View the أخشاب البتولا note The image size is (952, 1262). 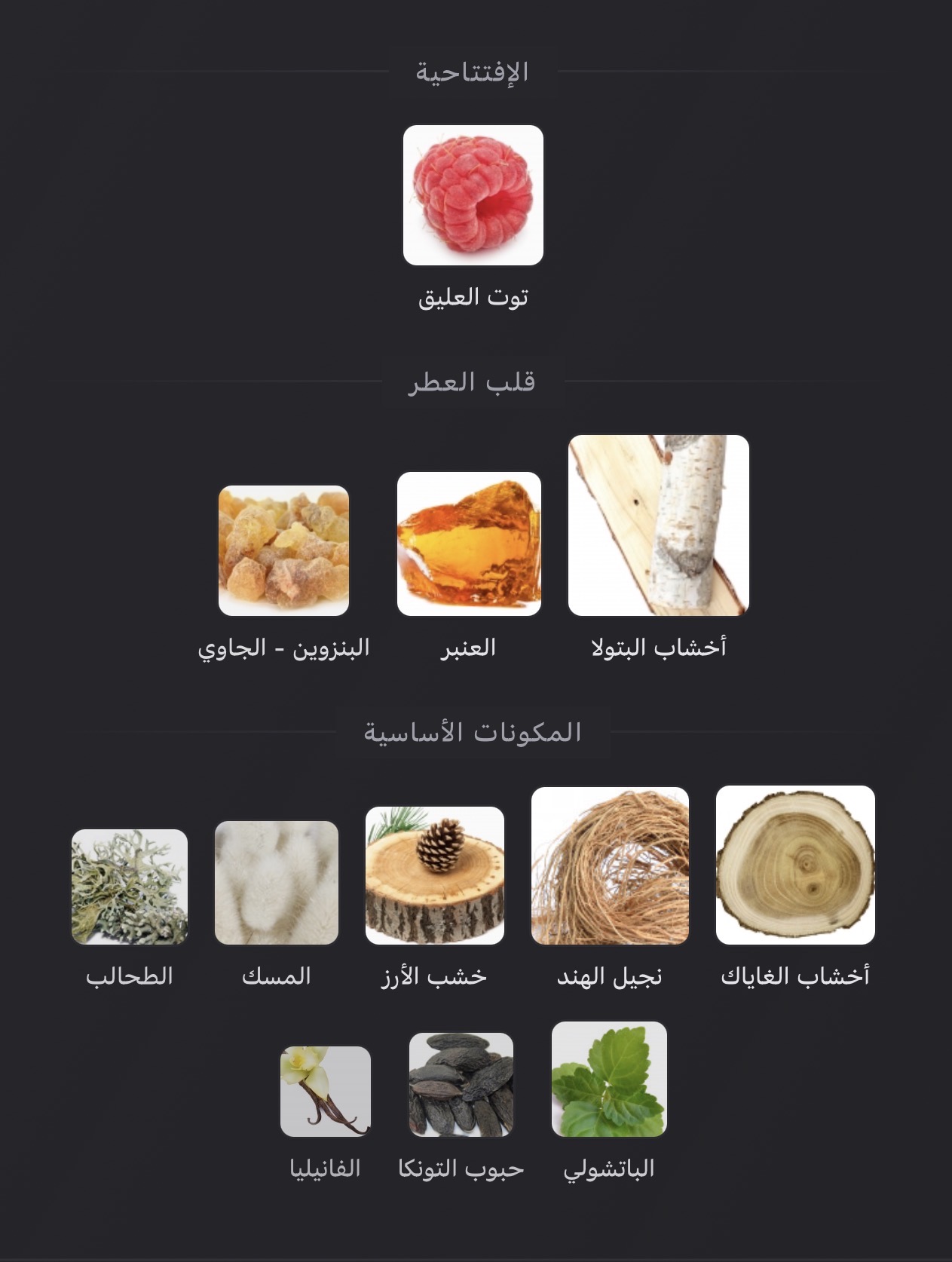coord(659,525)
